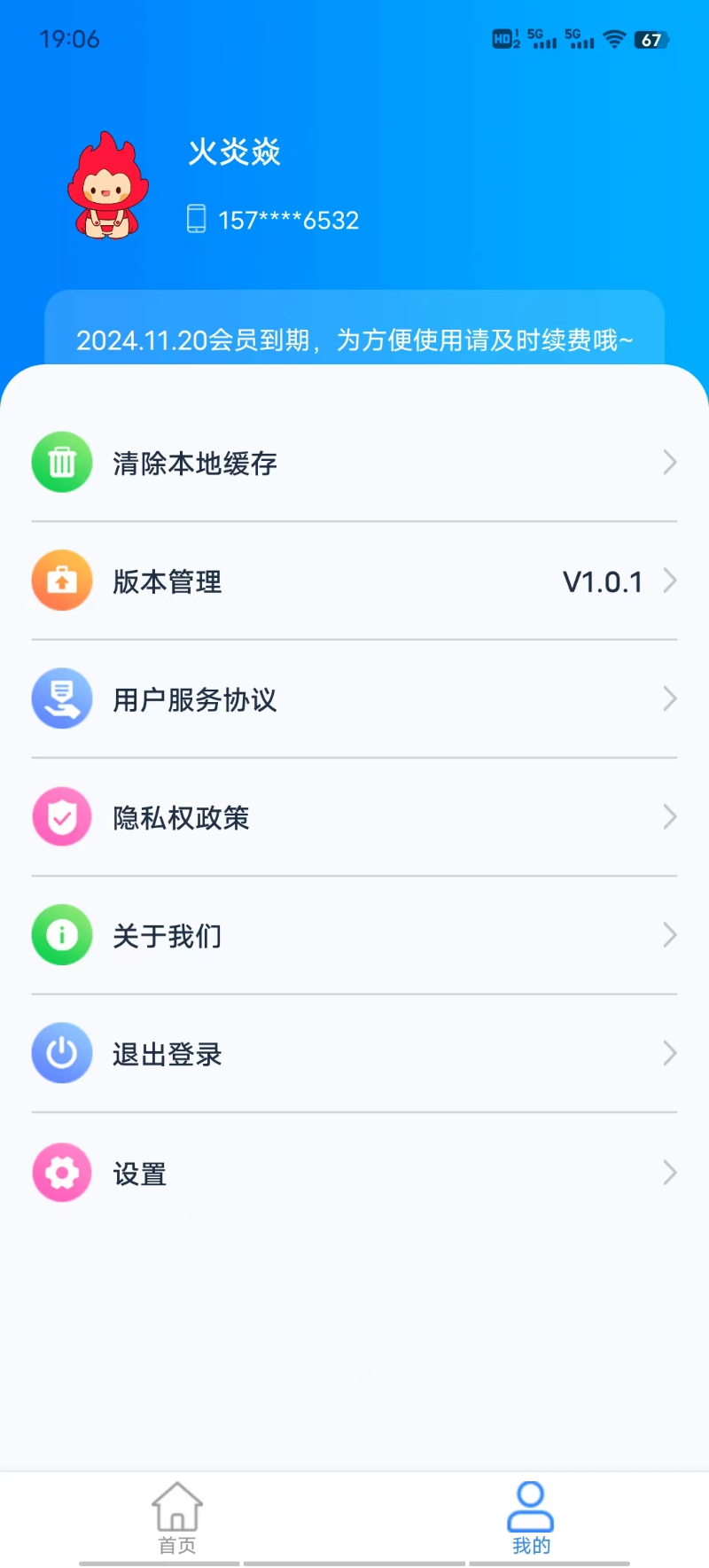Tap the membership expiry renewal banner

point(354,339)
